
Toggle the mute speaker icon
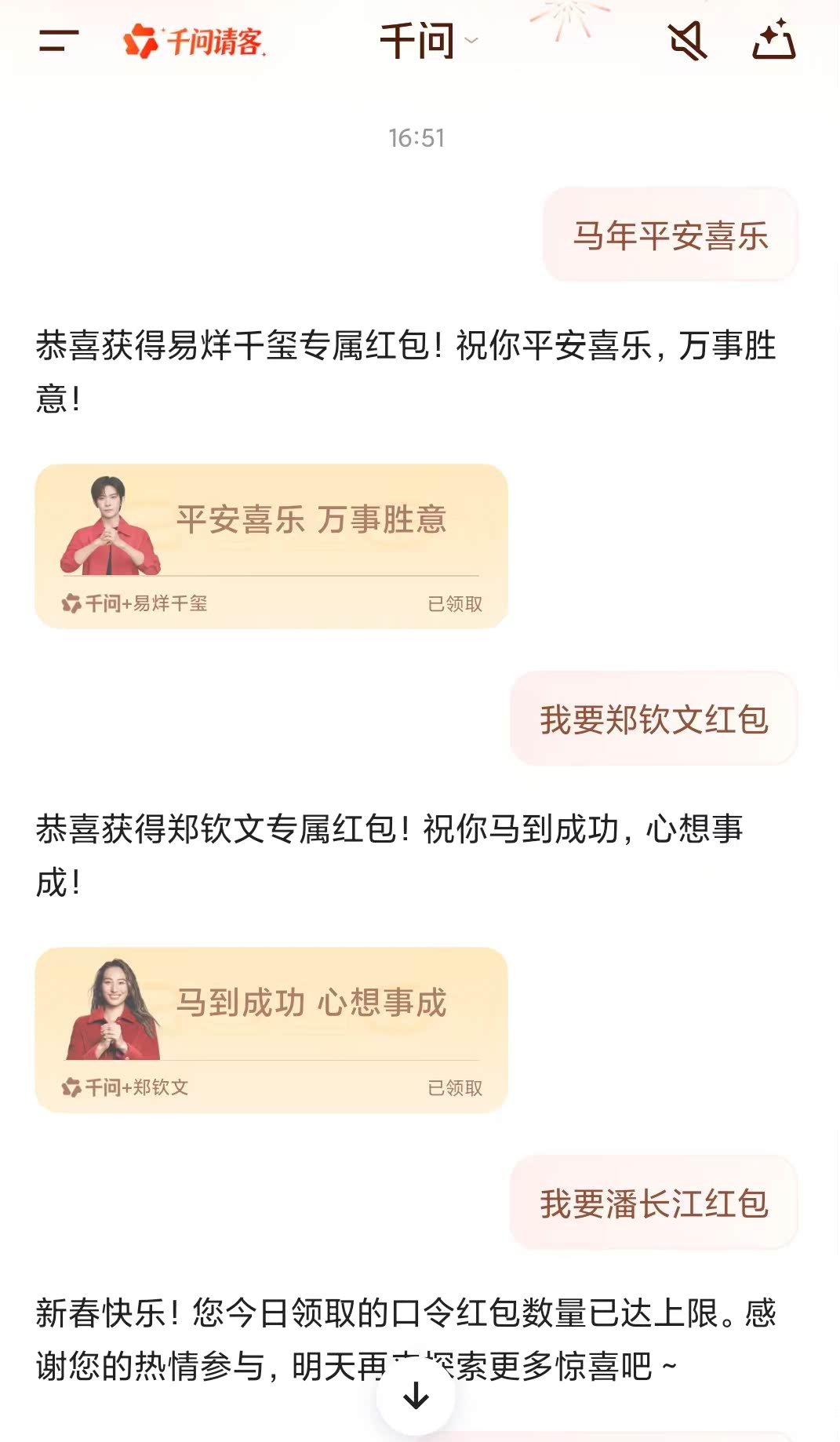click(x=688, y=41)
